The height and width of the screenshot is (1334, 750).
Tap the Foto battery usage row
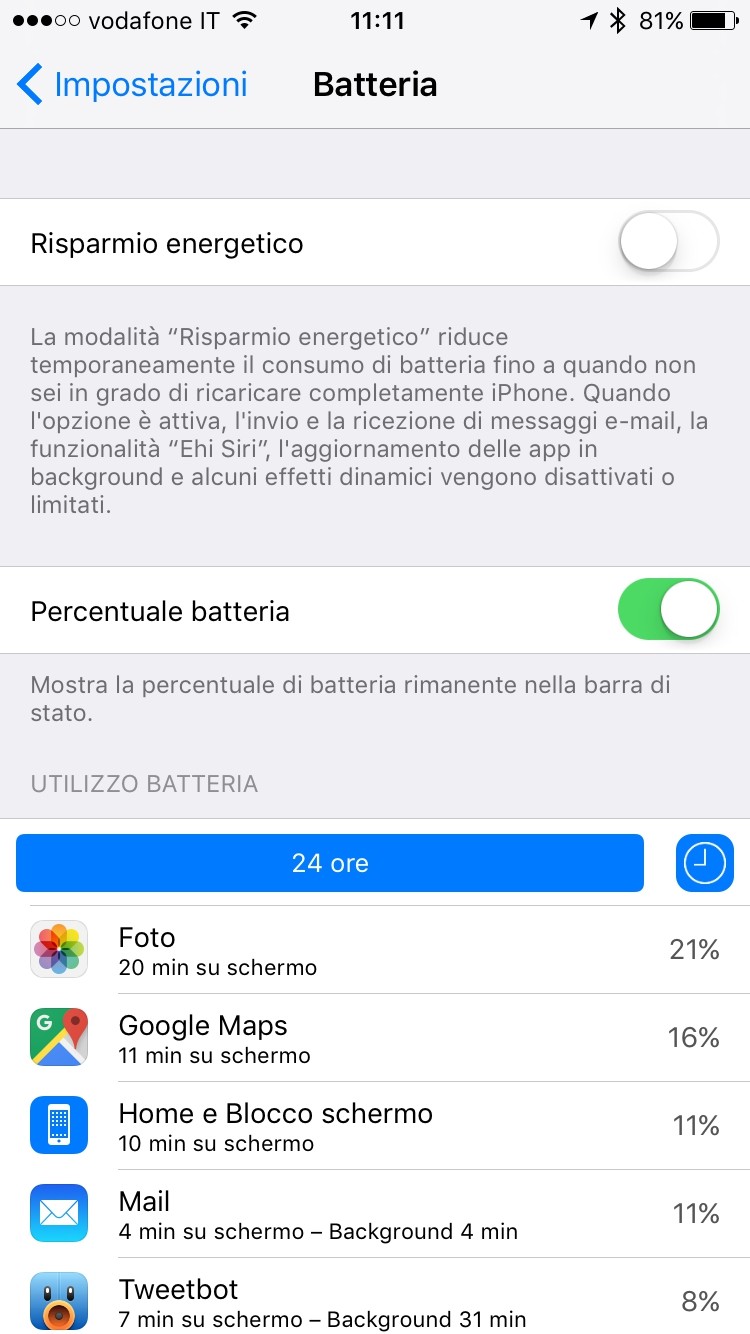point(375,950)
